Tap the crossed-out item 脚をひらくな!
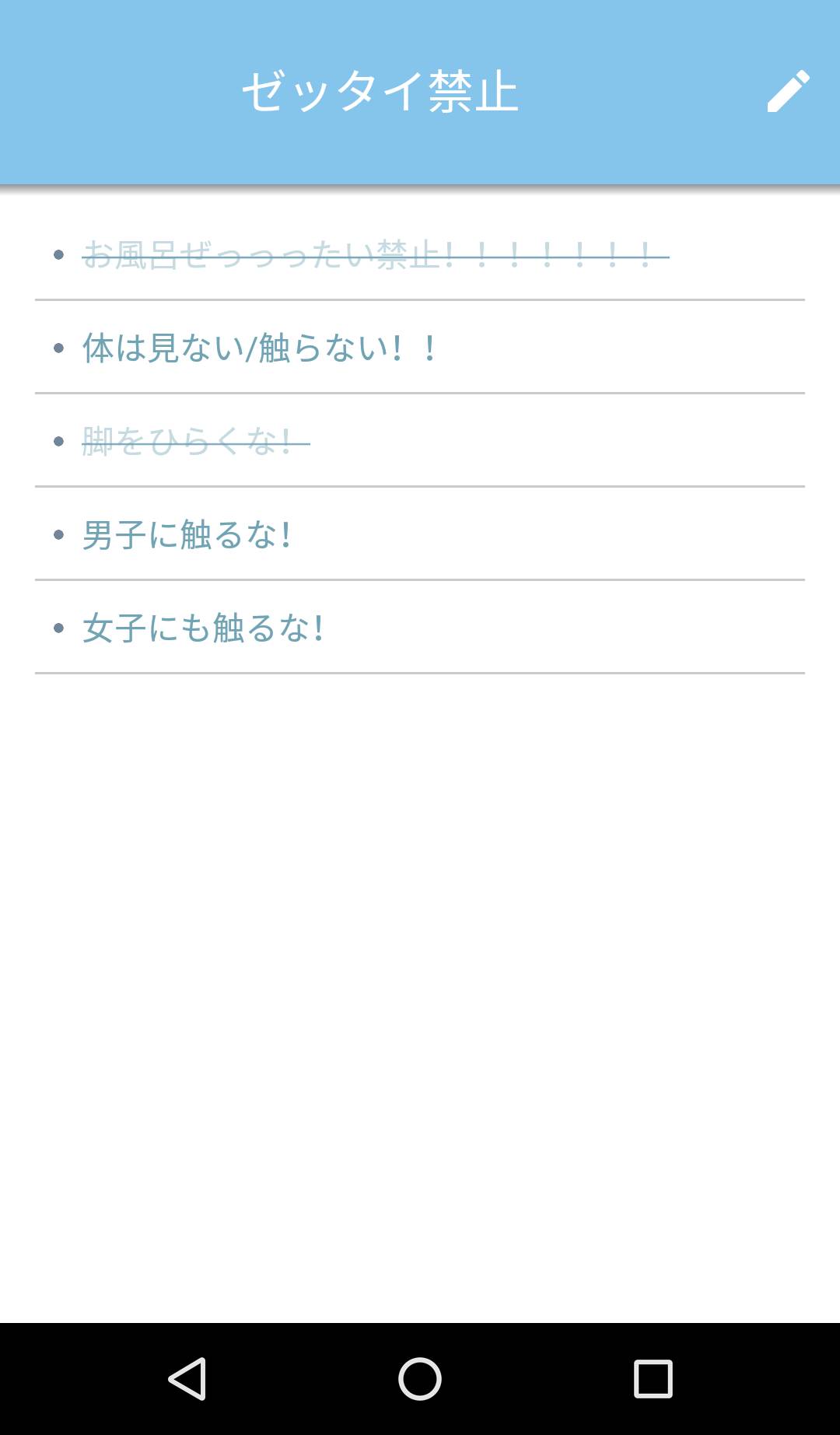The image size is (840, 1435). 194,442
